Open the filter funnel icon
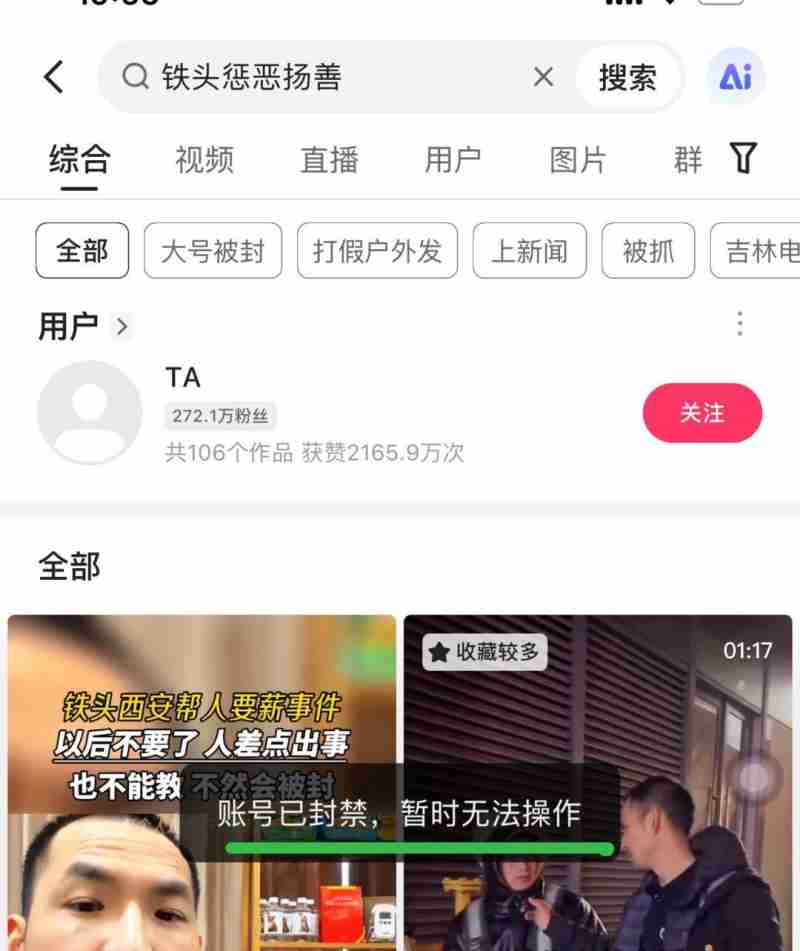Image resolution: width=800 pixels, height=951 pixels. point(743,158)
